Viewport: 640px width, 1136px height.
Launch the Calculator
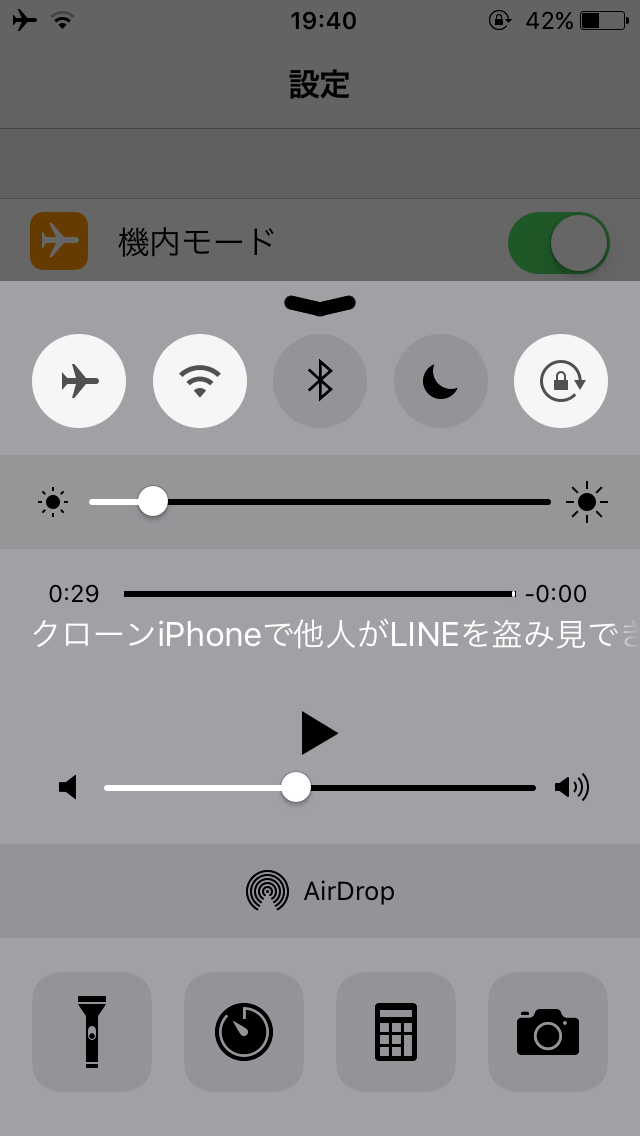tap(396, 1031)
